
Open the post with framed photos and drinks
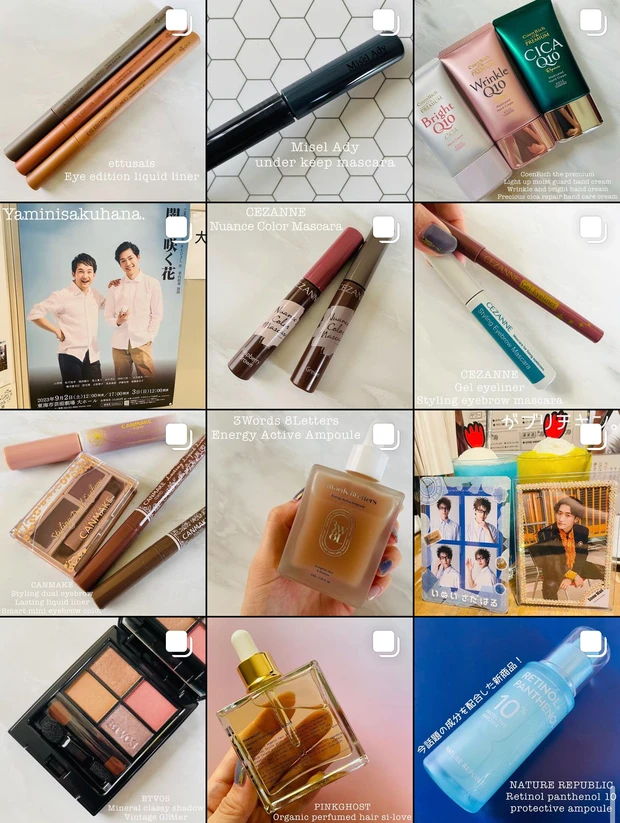(517, 512)
